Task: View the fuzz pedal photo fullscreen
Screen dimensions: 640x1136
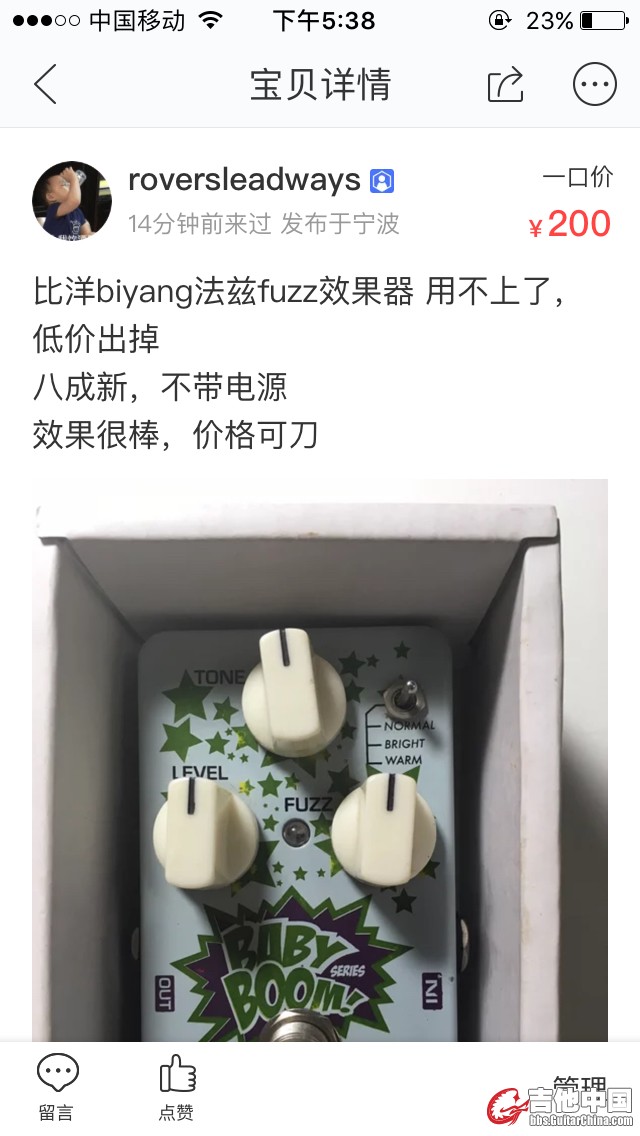Action: point(320,760)
